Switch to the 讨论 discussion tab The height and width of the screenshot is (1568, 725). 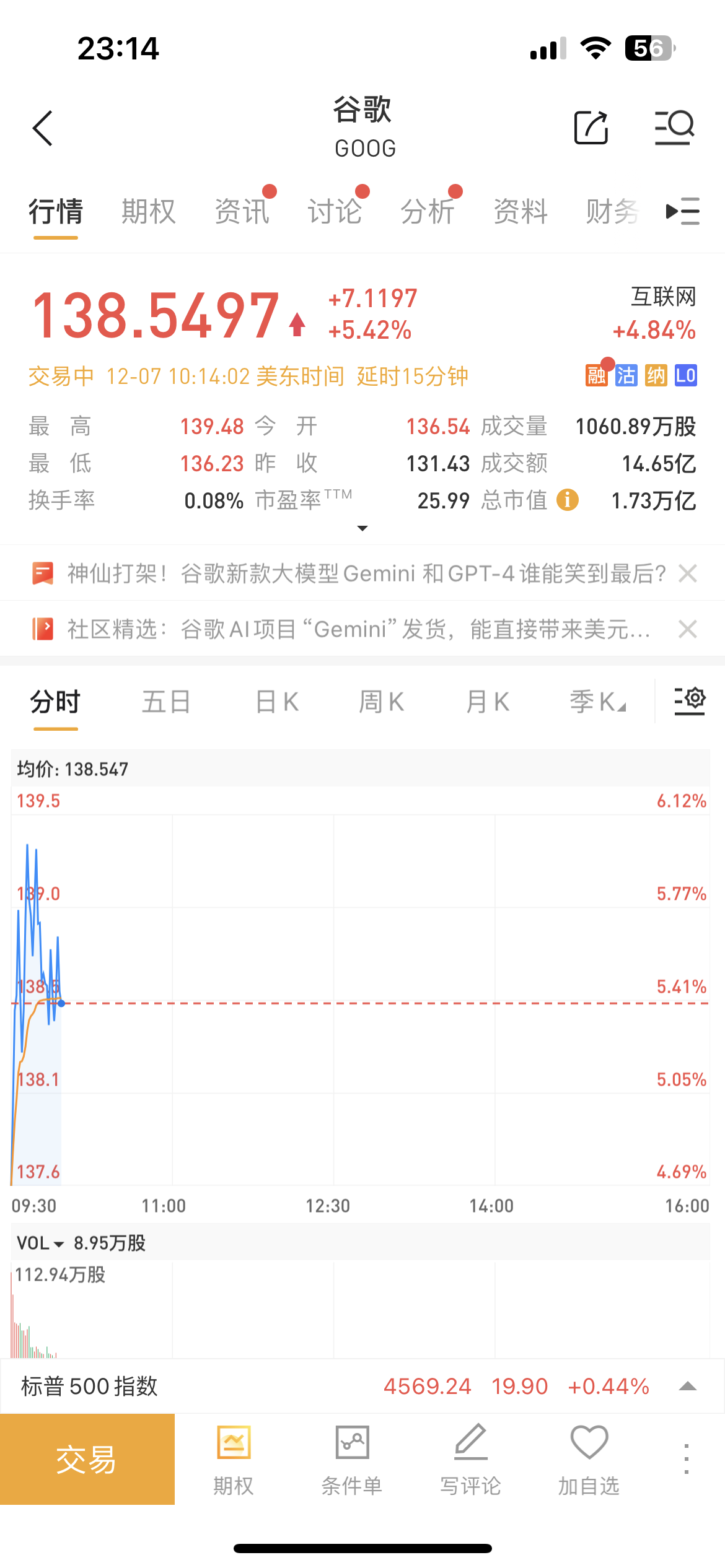335,212
